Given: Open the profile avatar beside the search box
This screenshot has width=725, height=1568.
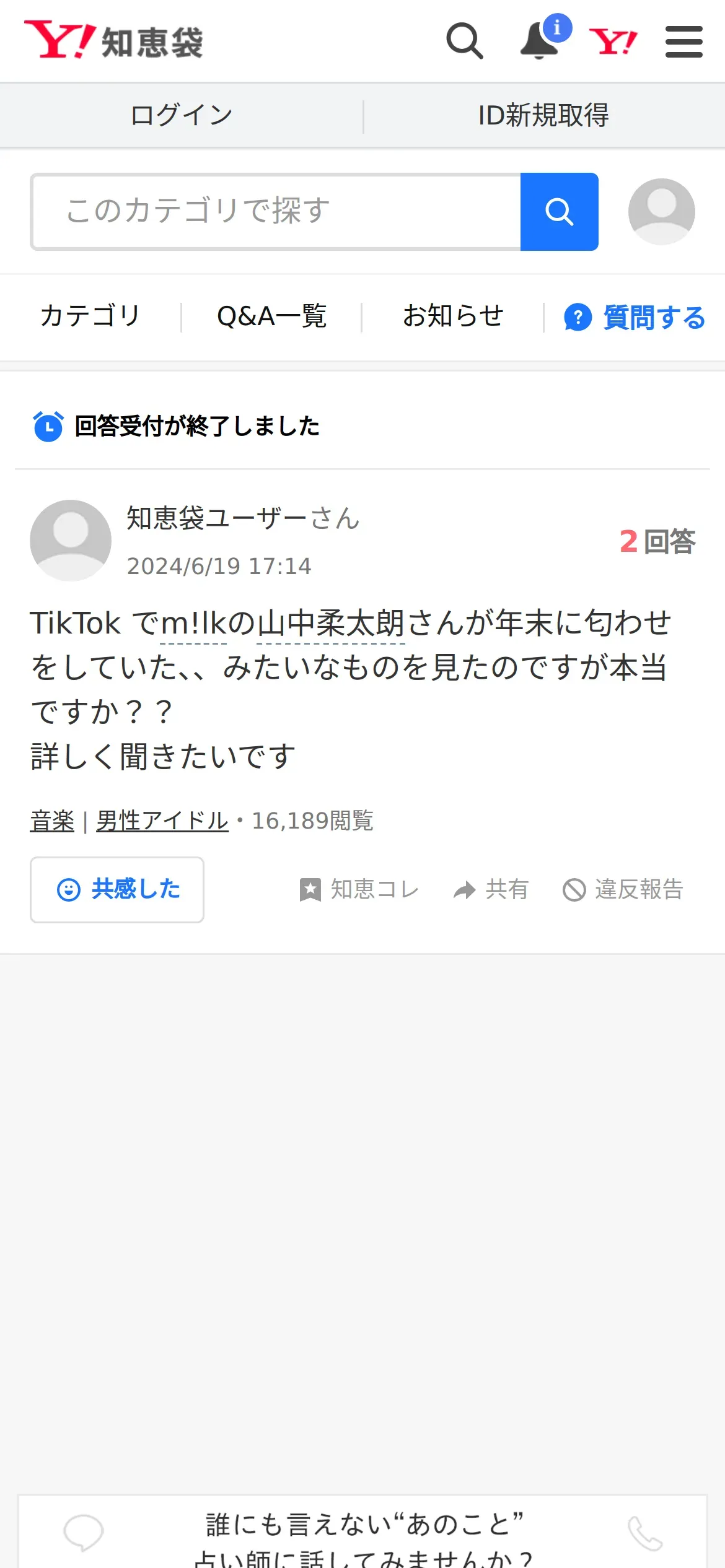Looking at the screenshot, I should [x=661, y=211].
